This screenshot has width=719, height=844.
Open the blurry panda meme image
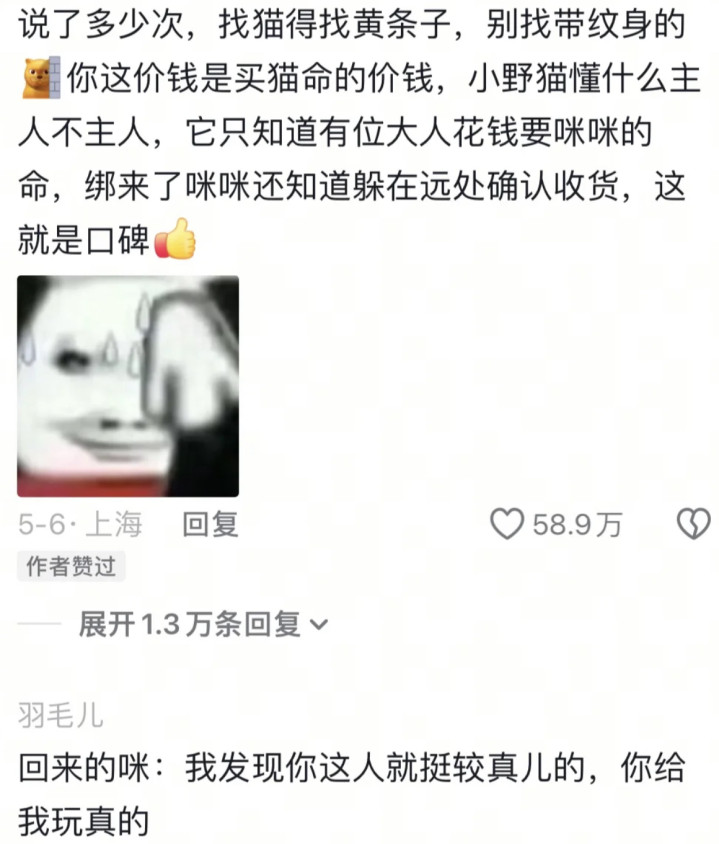click(x=128, y=386)
